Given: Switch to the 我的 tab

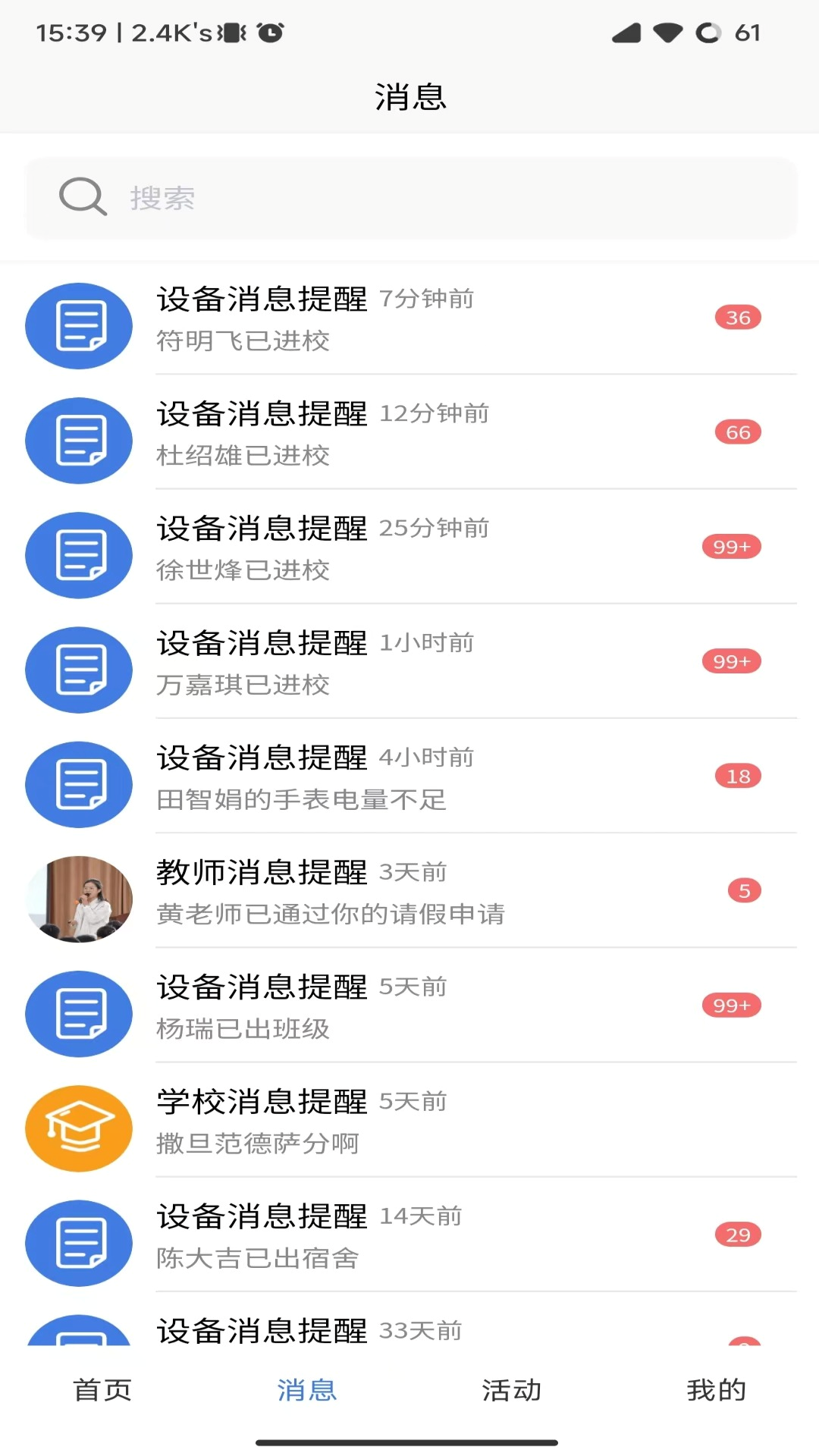Looking at the screenshot, I should click(x=717, y=1390).
